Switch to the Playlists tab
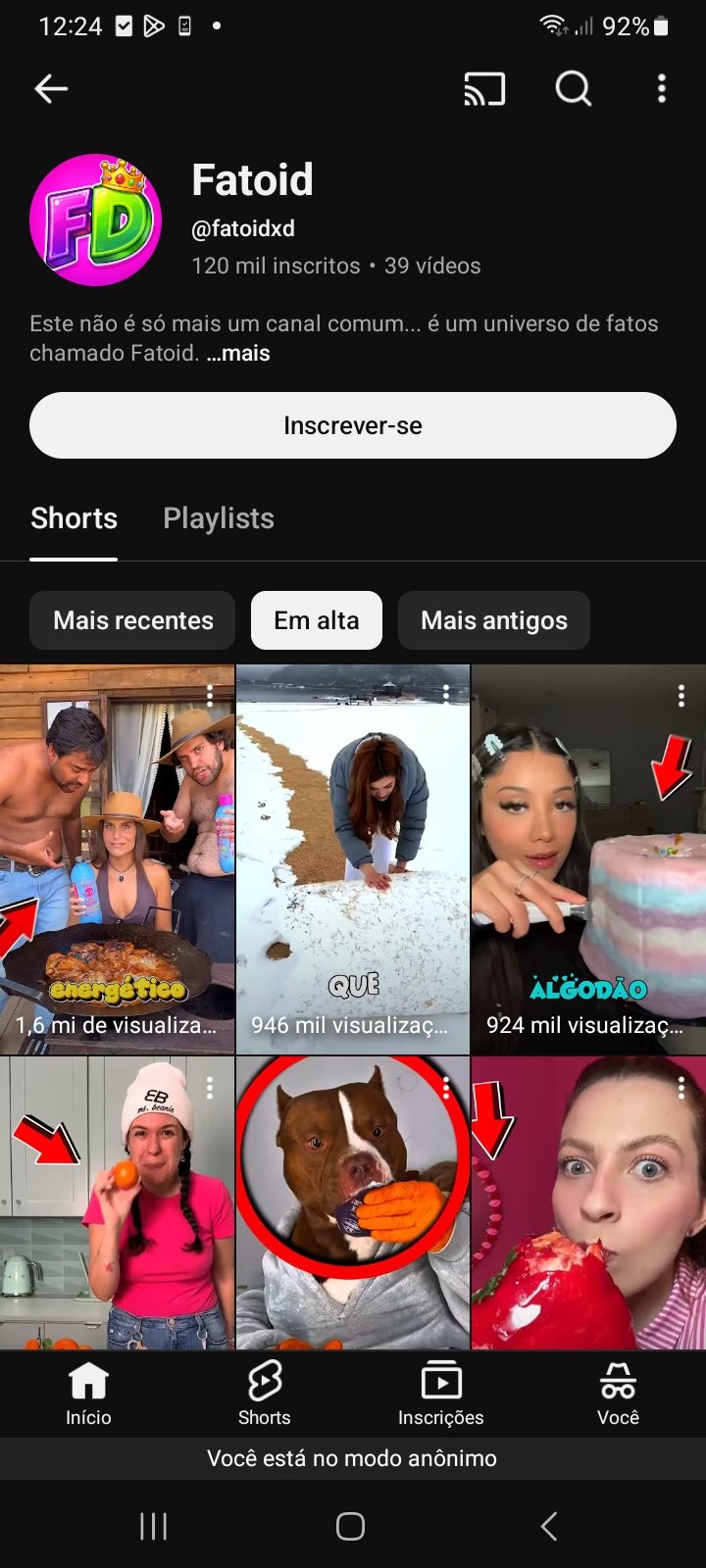 point(218,517)
